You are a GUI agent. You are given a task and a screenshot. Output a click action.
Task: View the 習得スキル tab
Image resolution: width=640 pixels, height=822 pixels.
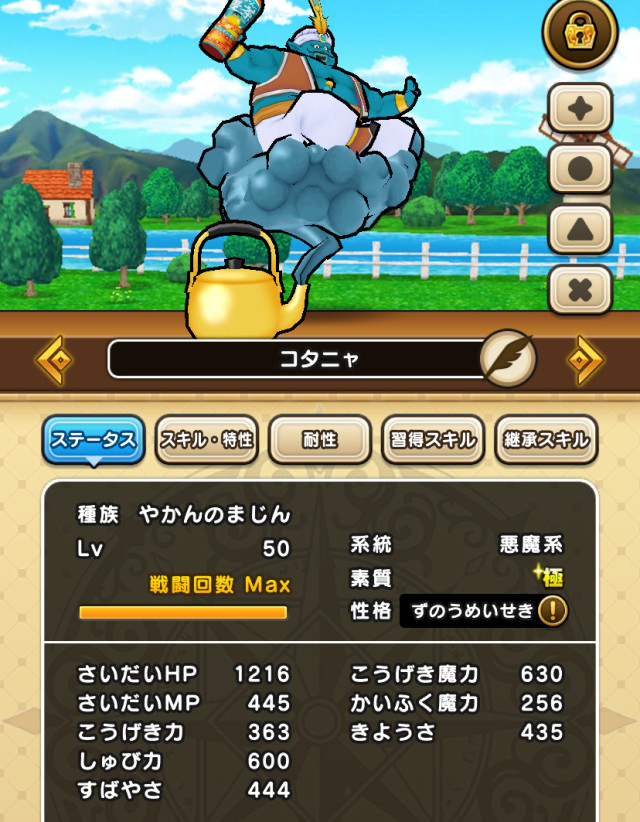click(433, 440)
